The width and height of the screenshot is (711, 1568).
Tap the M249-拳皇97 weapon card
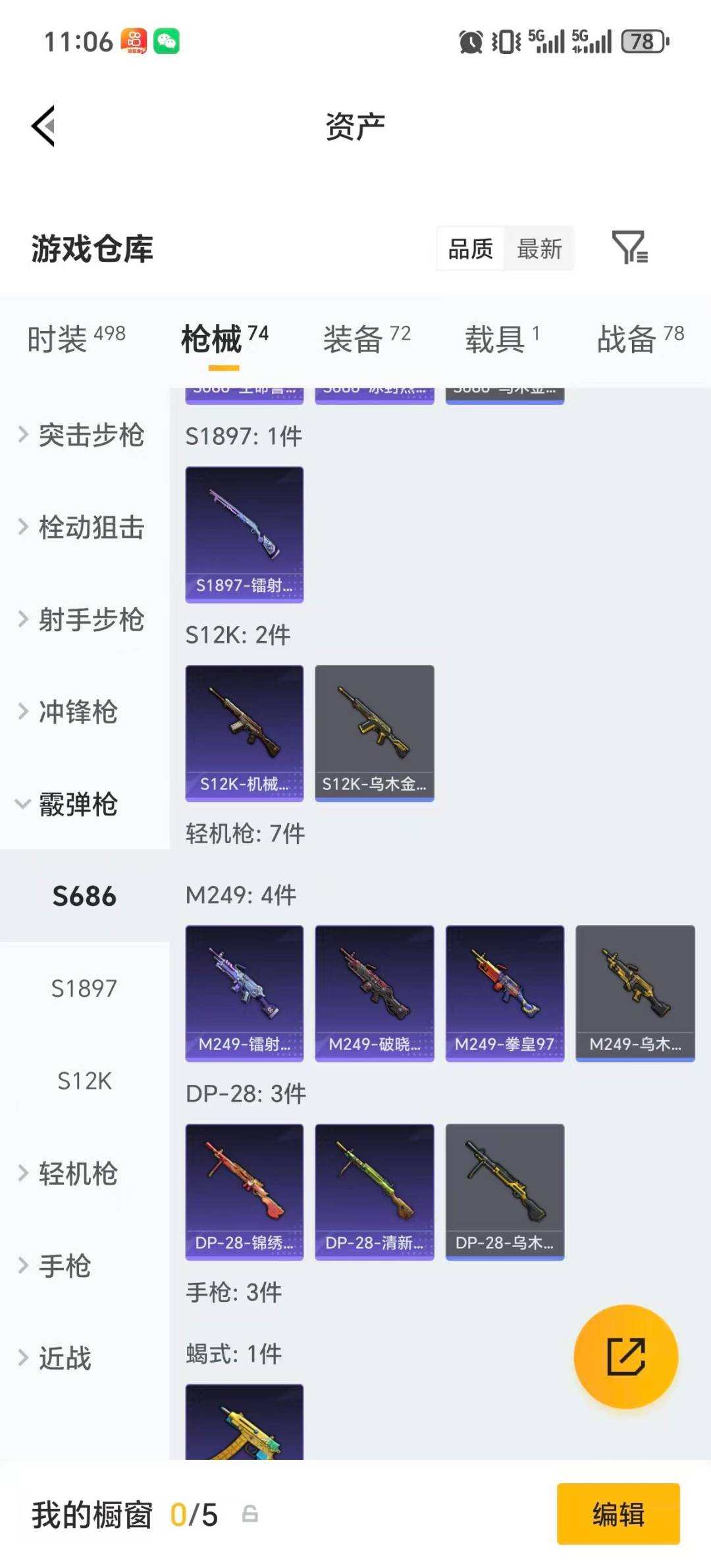(505, 989)
